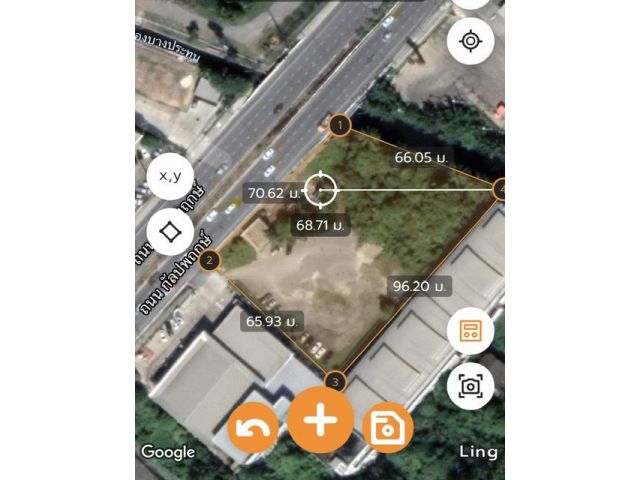Open the x,y coordinates input
Viewport: 640px width, 480px height.
pyautogui.click(x=170, y=177)
